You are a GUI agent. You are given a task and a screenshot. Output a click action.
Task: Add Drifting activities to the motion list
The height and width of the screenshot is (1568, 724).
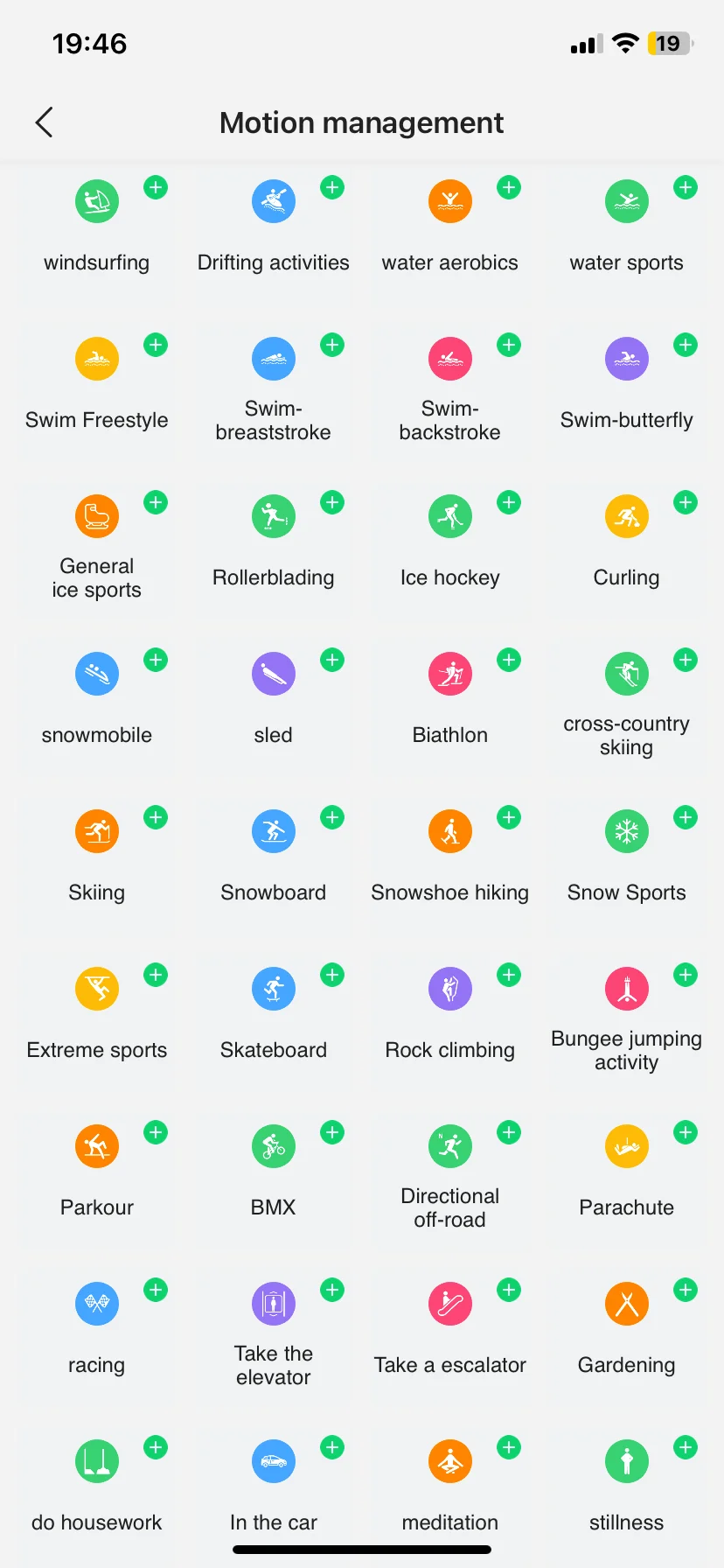click(332, 187)
